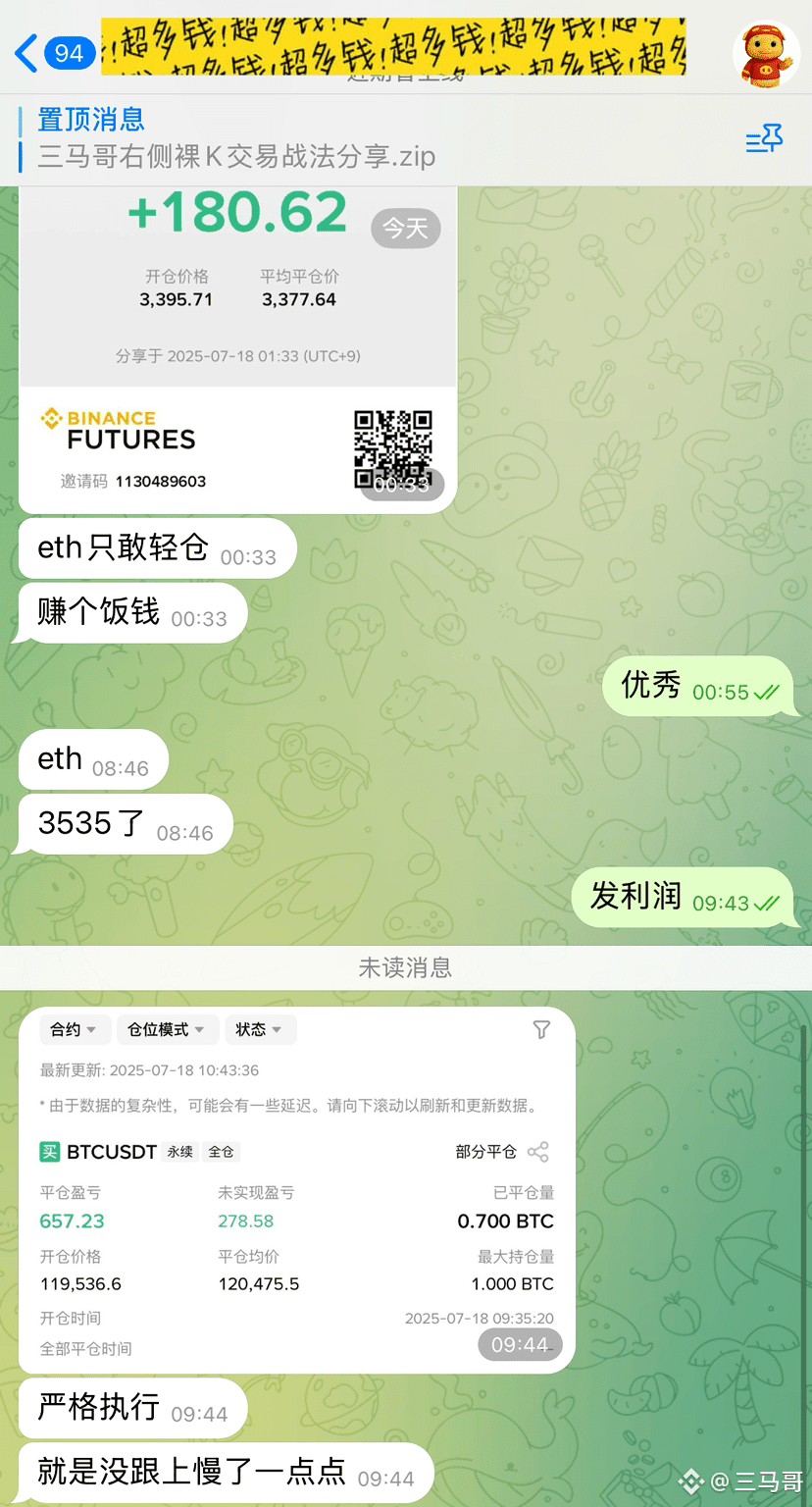
Task: Show the pinned messages list
Action: pos(764,140)
